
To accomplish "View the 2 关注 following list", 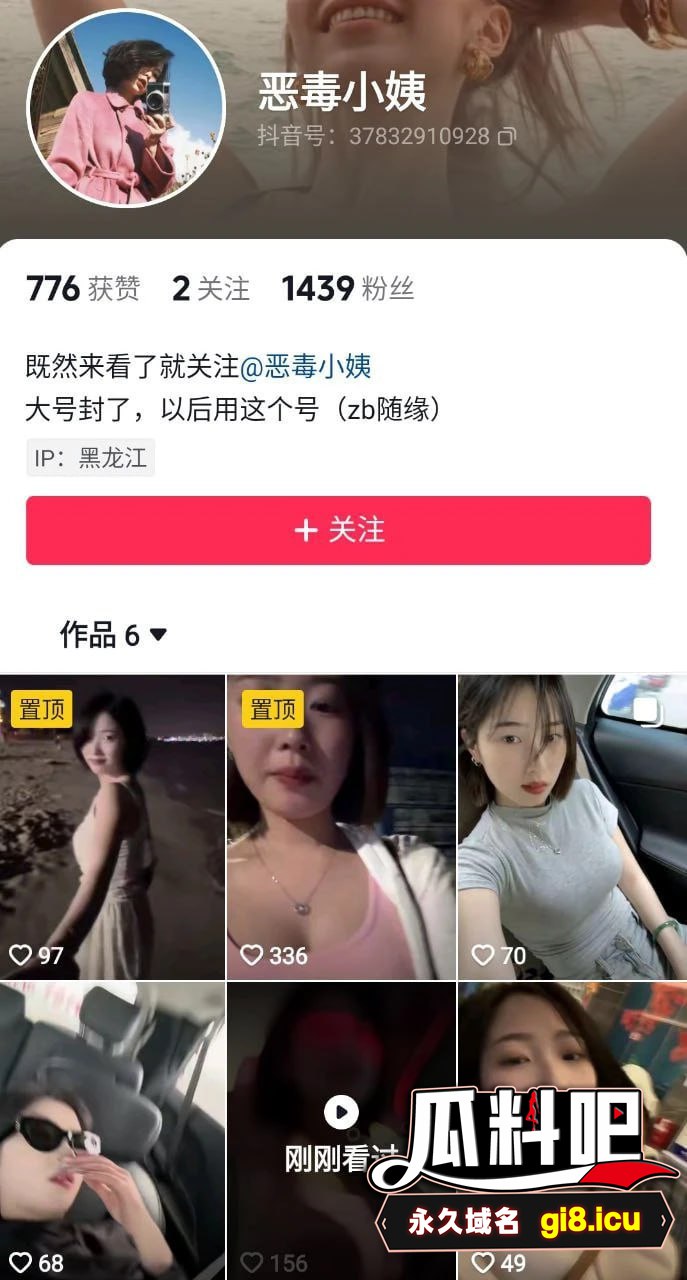I will coord(210,289).
